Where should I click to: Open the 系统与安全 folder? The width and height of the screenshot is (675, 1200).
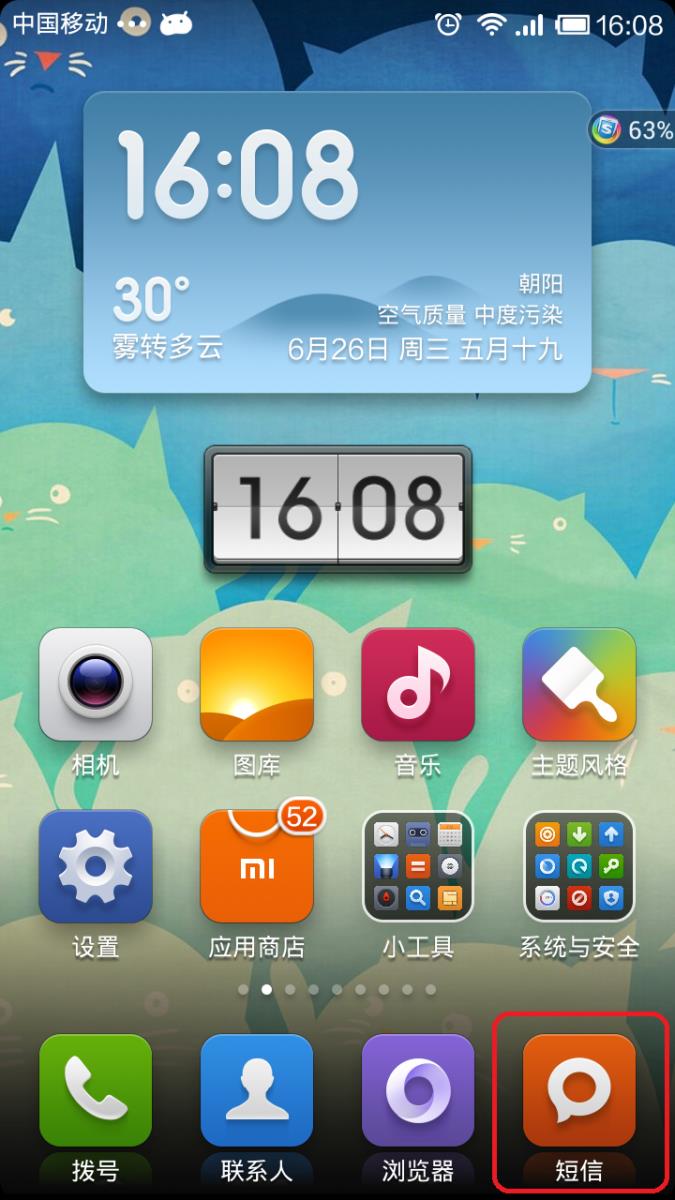[579, 866]
